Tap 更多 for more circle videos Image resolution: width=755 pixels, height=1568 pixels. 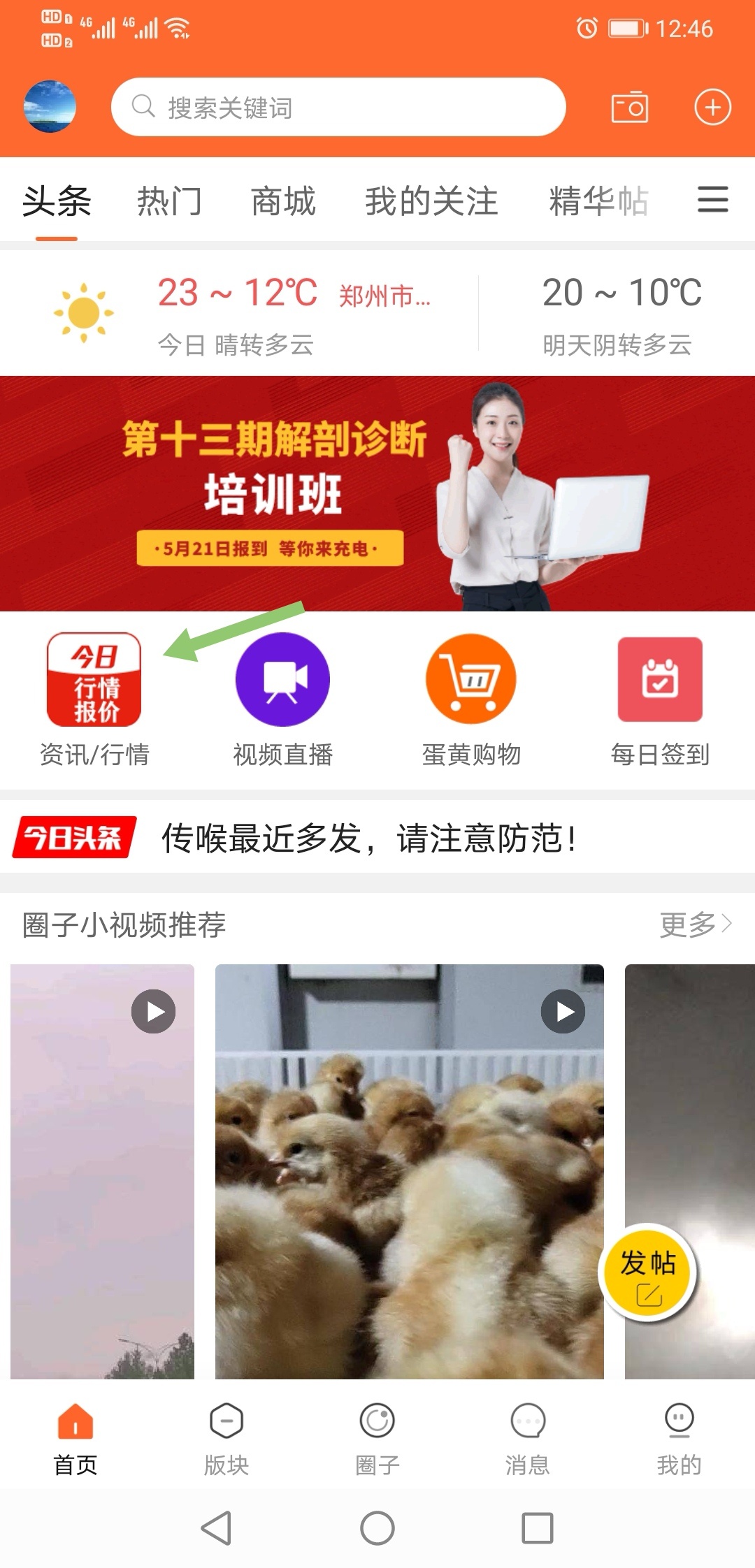tap(695, 924)
